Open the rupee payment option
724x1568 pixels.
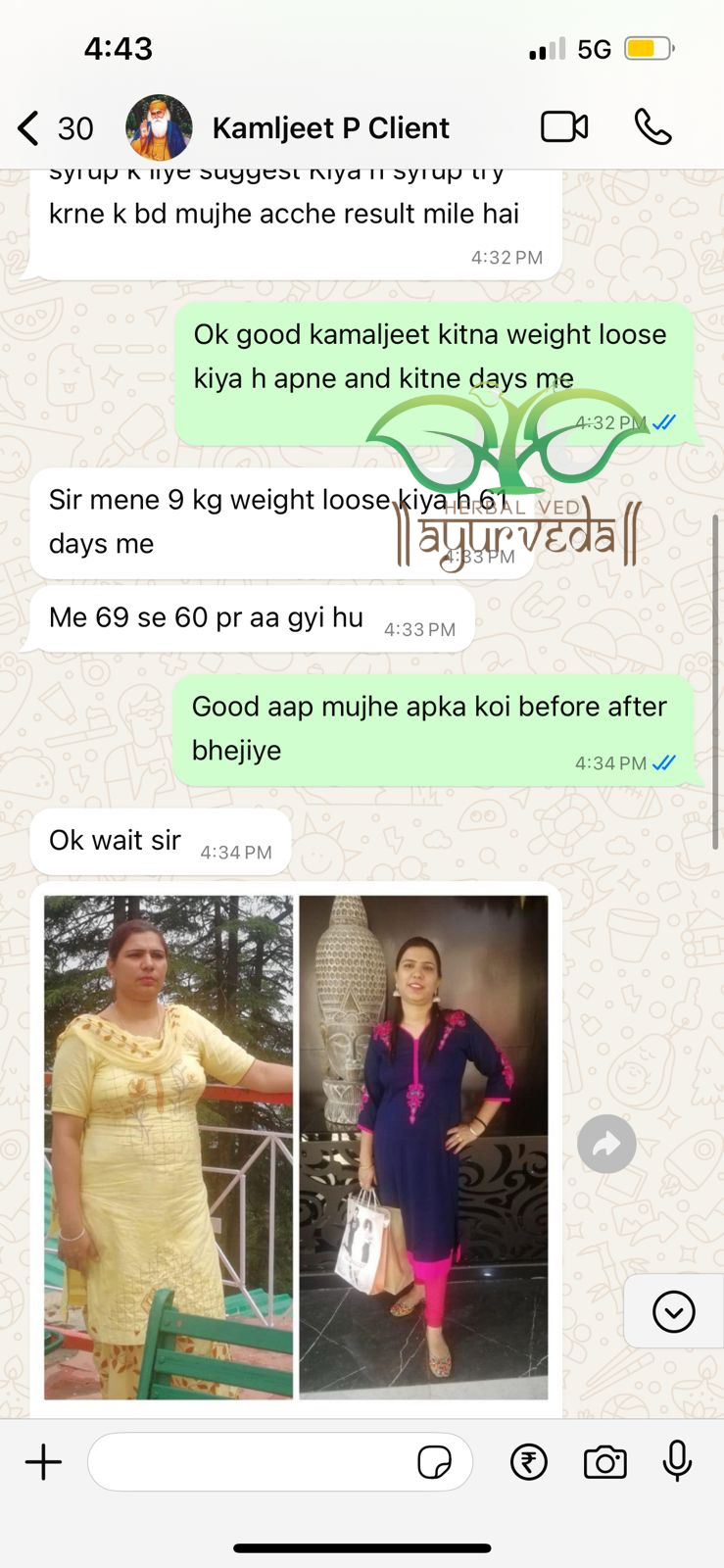pos(528,1462)
